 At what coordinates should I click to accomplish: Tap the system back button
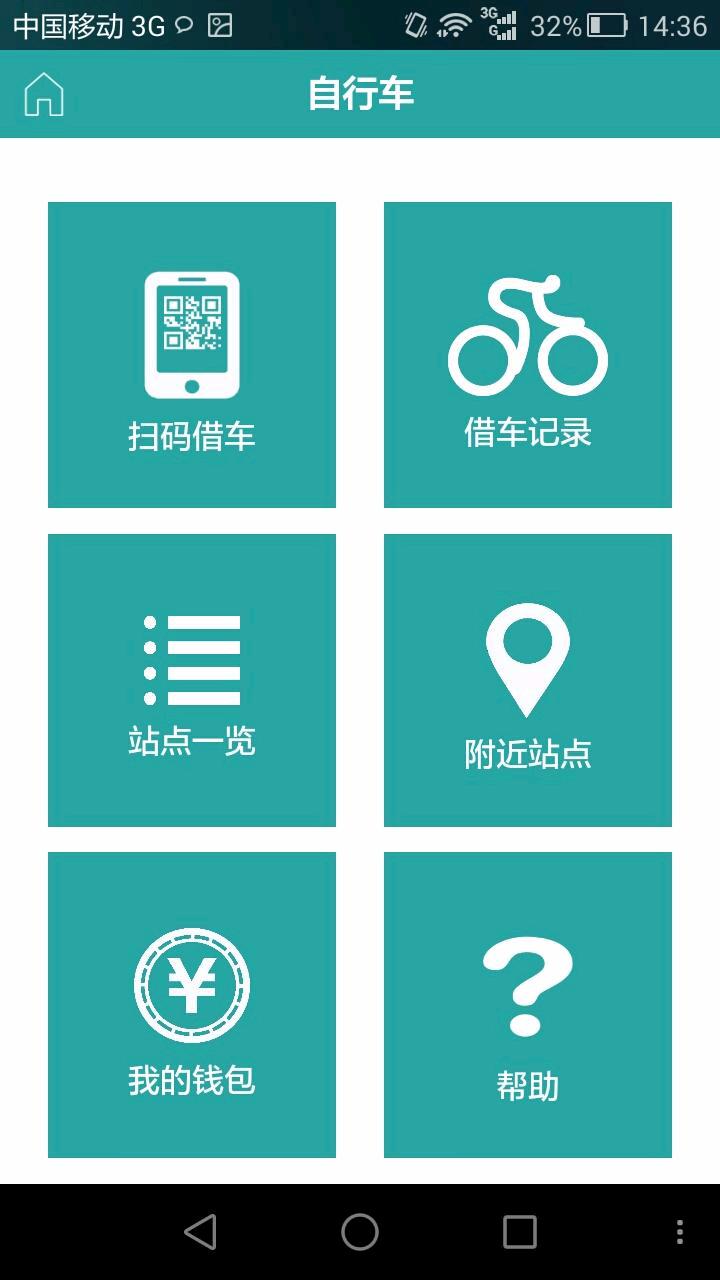[200, 1232]
